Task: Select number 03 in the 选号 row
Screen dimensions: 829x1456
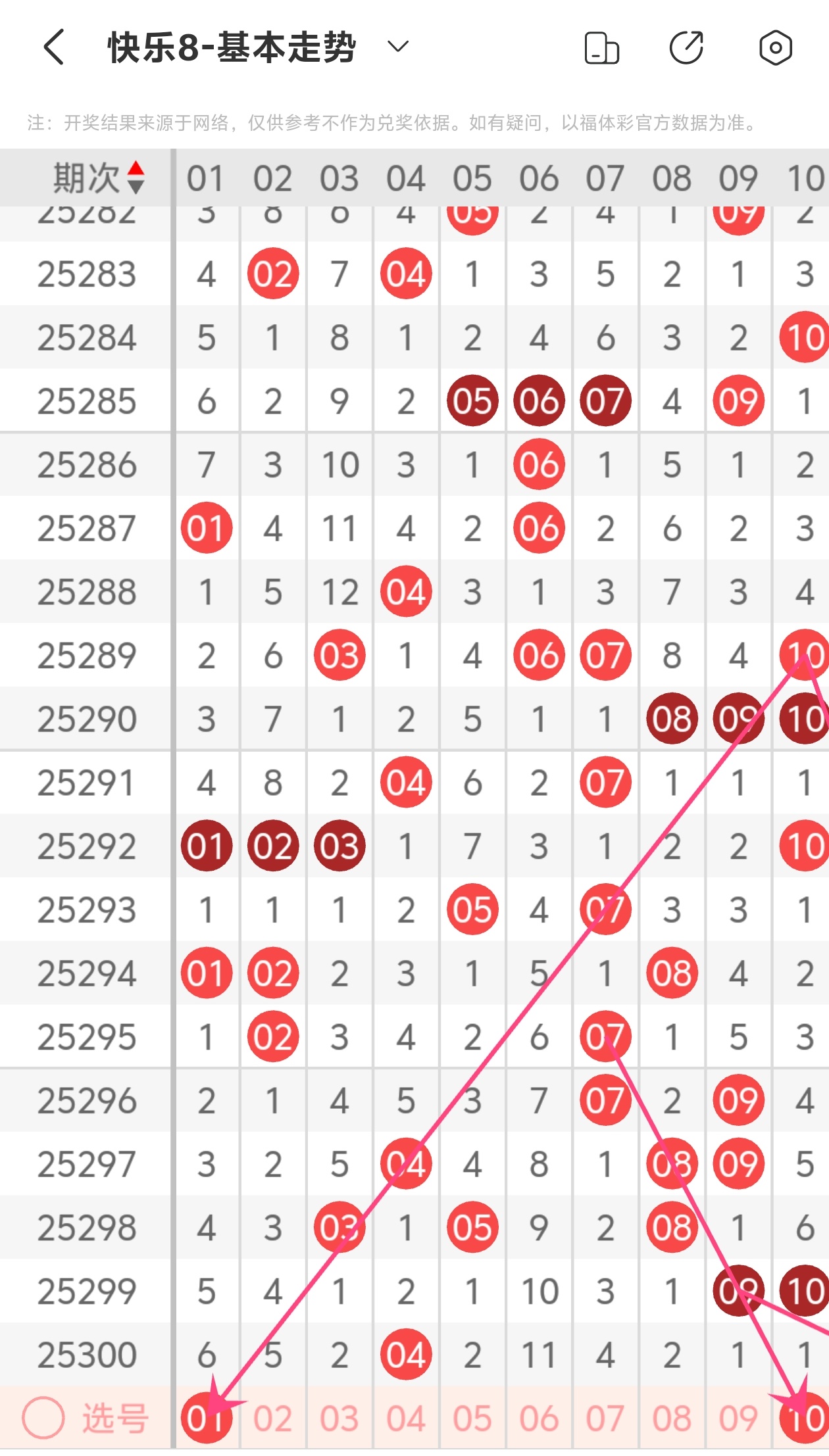Action: pos(339,1418)
